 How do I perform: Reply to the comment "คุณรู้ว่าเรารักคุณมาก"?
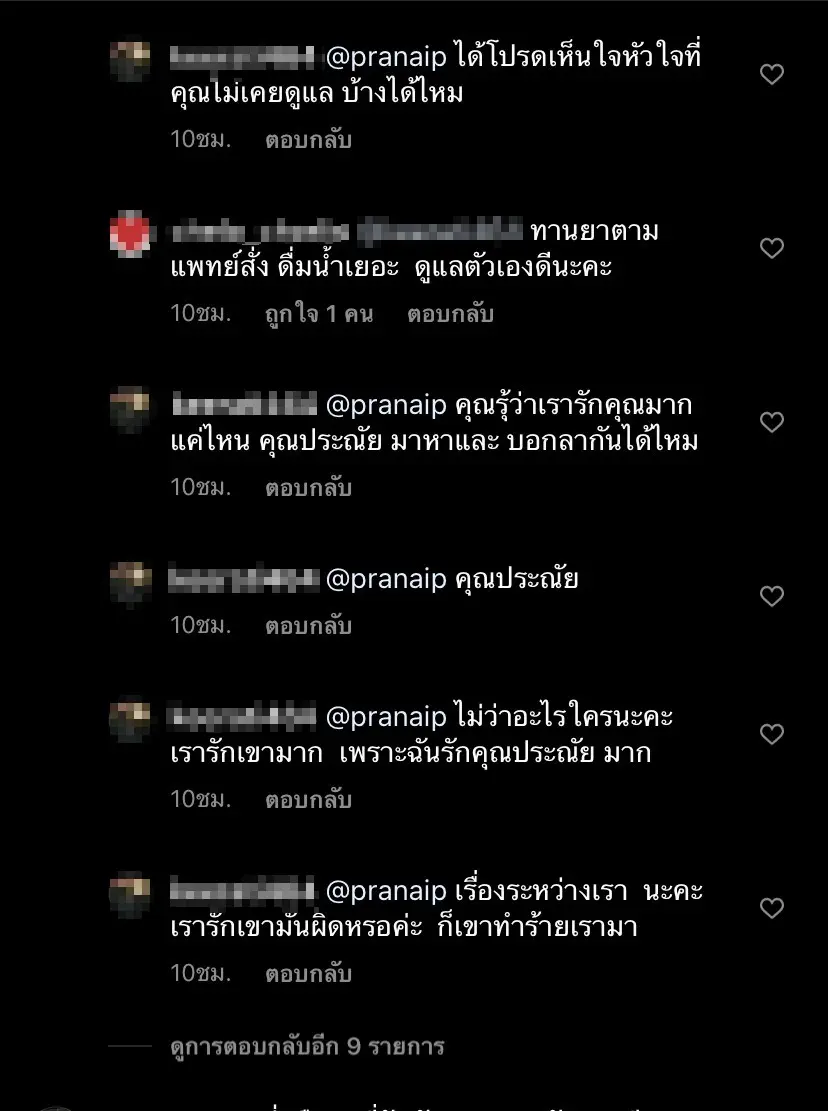click(x=308, y=488)
